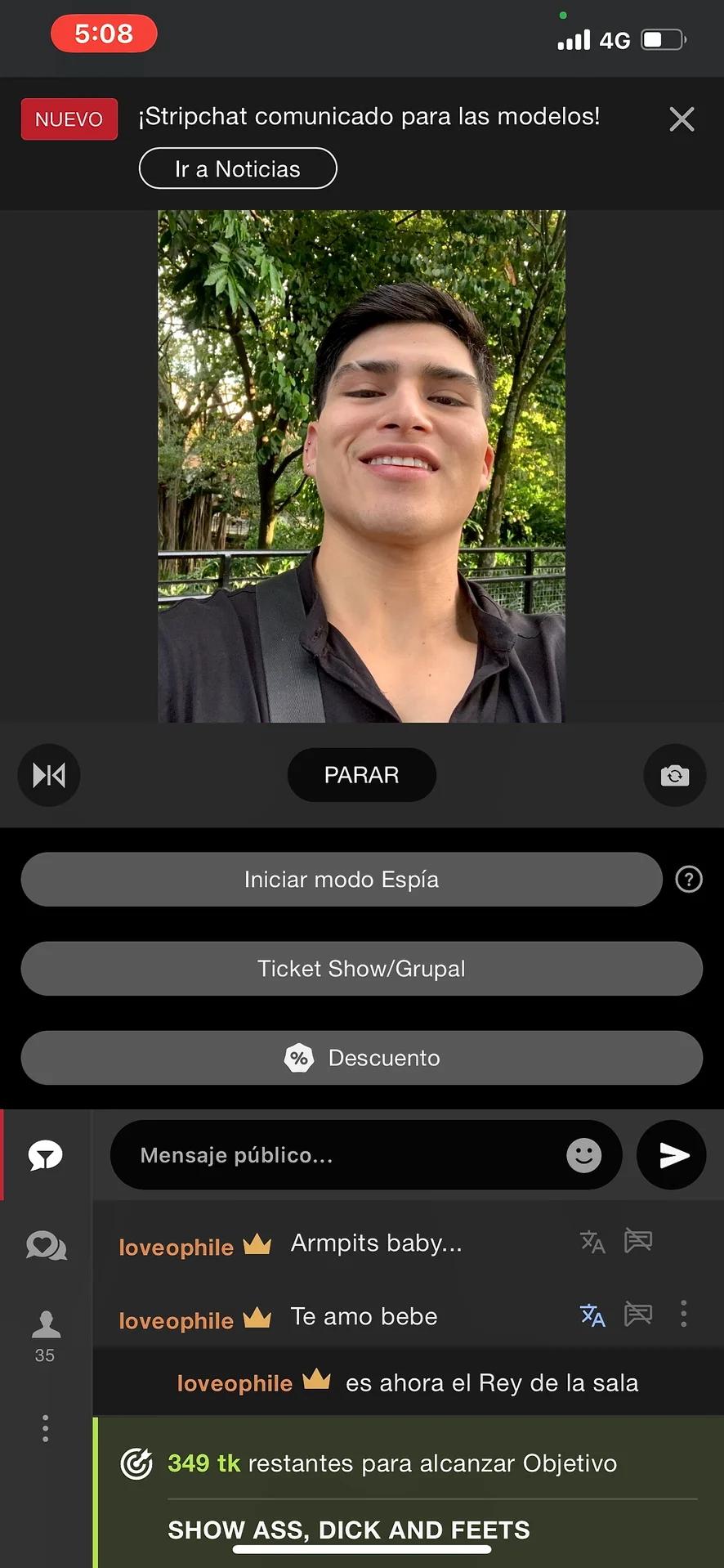The height and width of the screenshot is (1568, 724).
Task: Dismiss the Stripchat news banner
Action: [682, 119]
